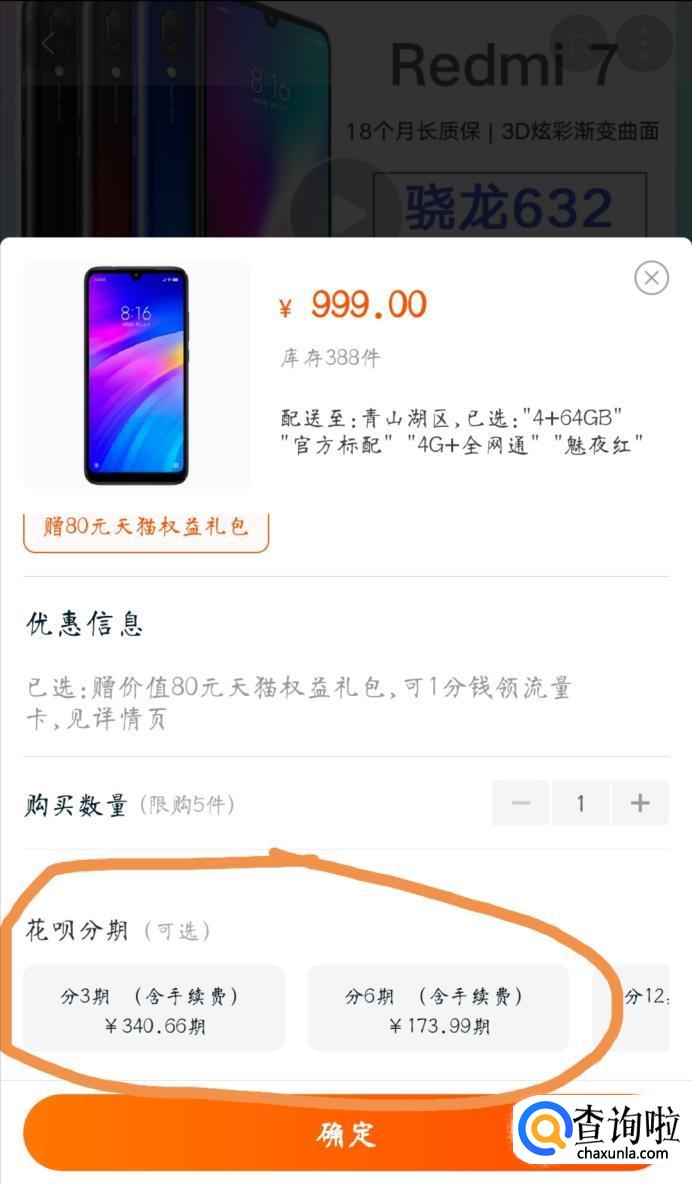Select 赠80元天猫权益礼包 offer chip
The width and height of the screenshot is (692, 1184).
click(x=146, y=528)
